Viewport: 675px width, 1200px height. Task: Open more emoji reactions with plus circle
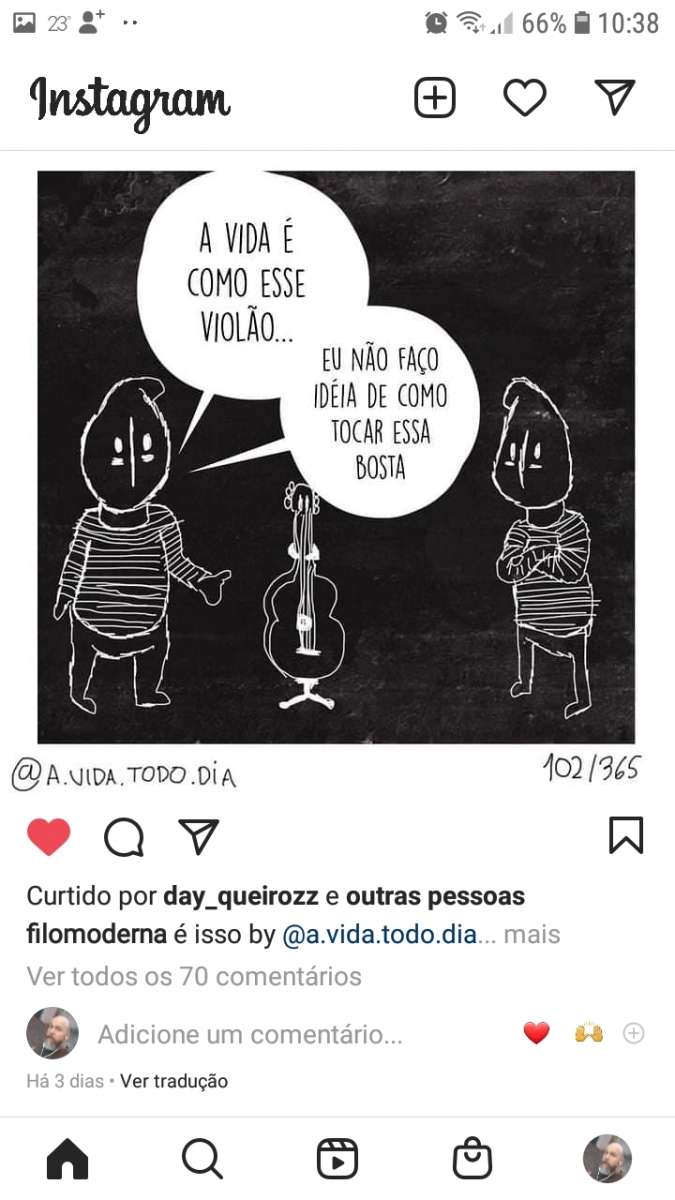point(633,1034)
